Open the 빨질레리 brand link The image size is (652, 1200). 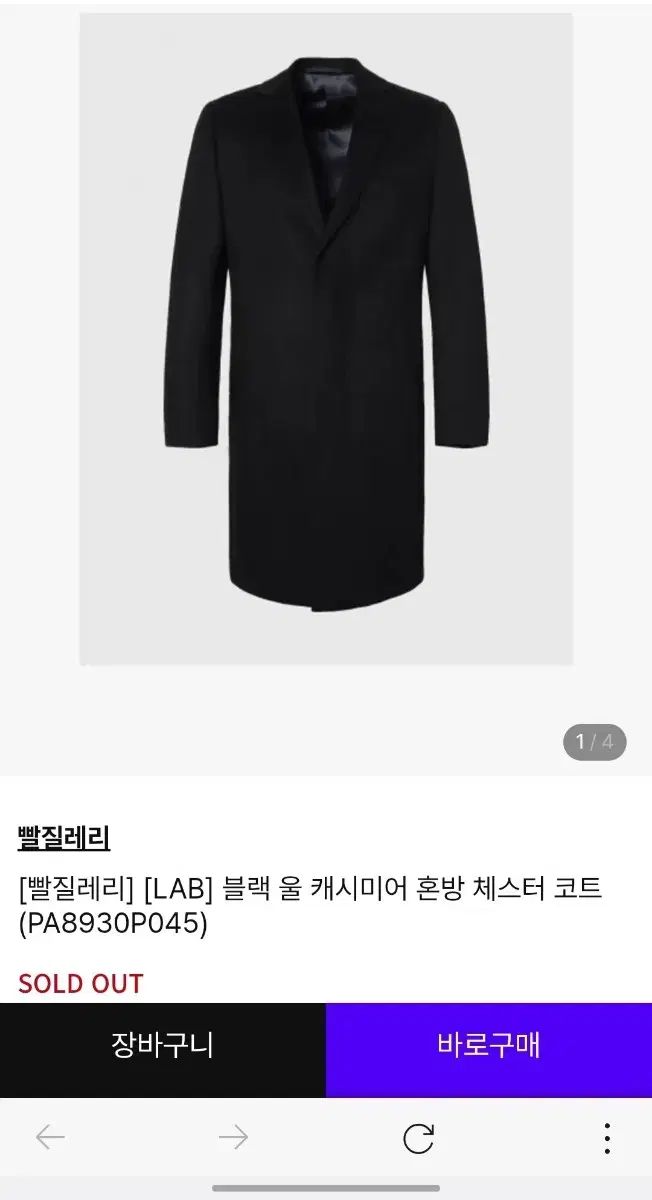[64, 837]
